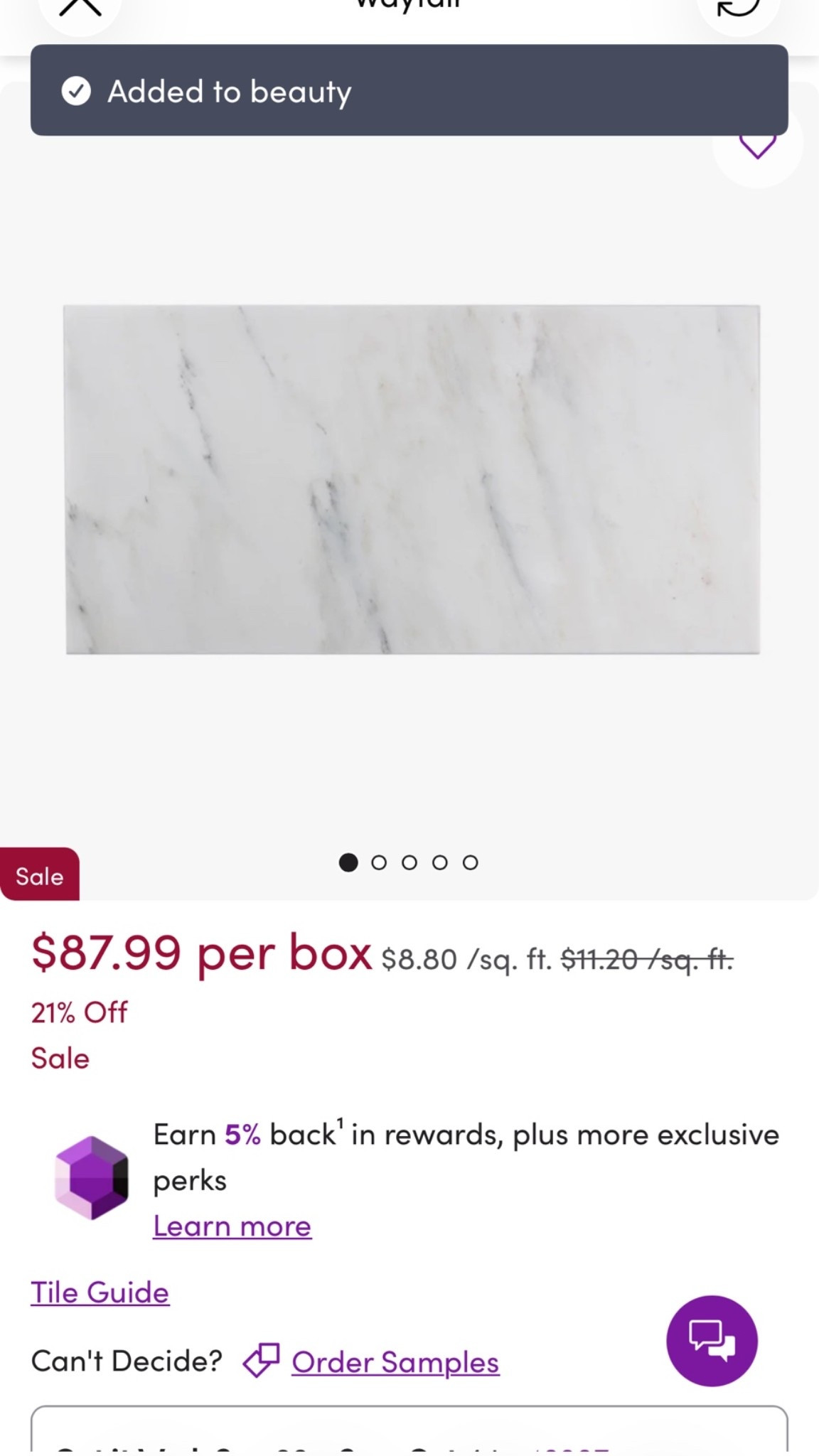The height and width of the screenshot is (1456, 819).
Task: Jump to the last image dot
Action: point(470,862)
